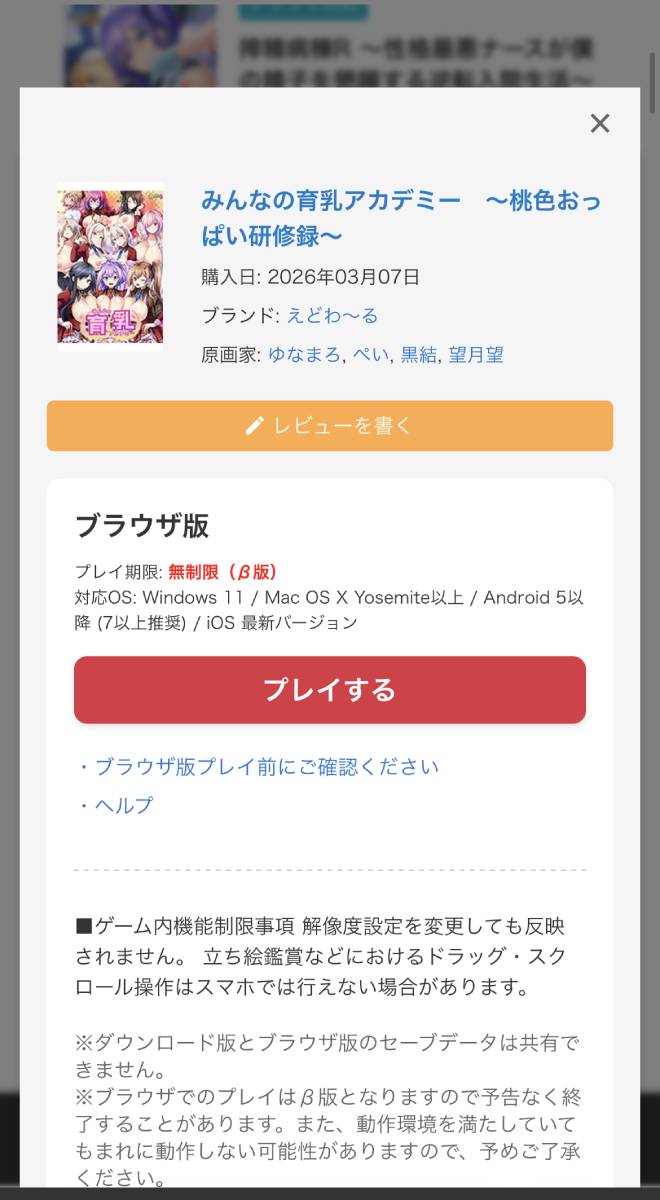Tap レビューを書く to write a review
The height and width of the screenshot is (1200, 660).
tap(329, 426)
